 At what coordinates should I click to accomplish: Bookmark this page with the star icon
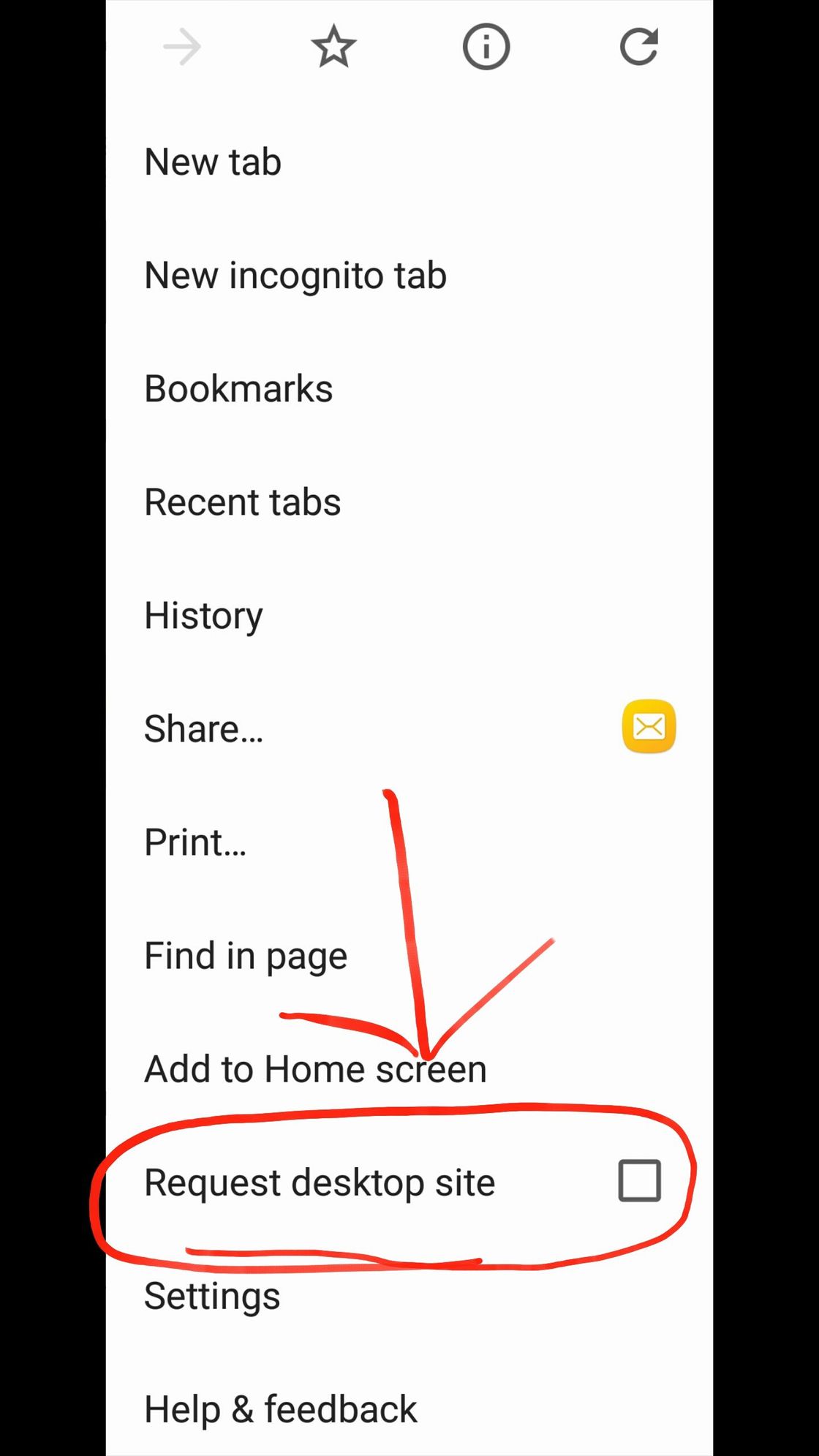point(333,48)
